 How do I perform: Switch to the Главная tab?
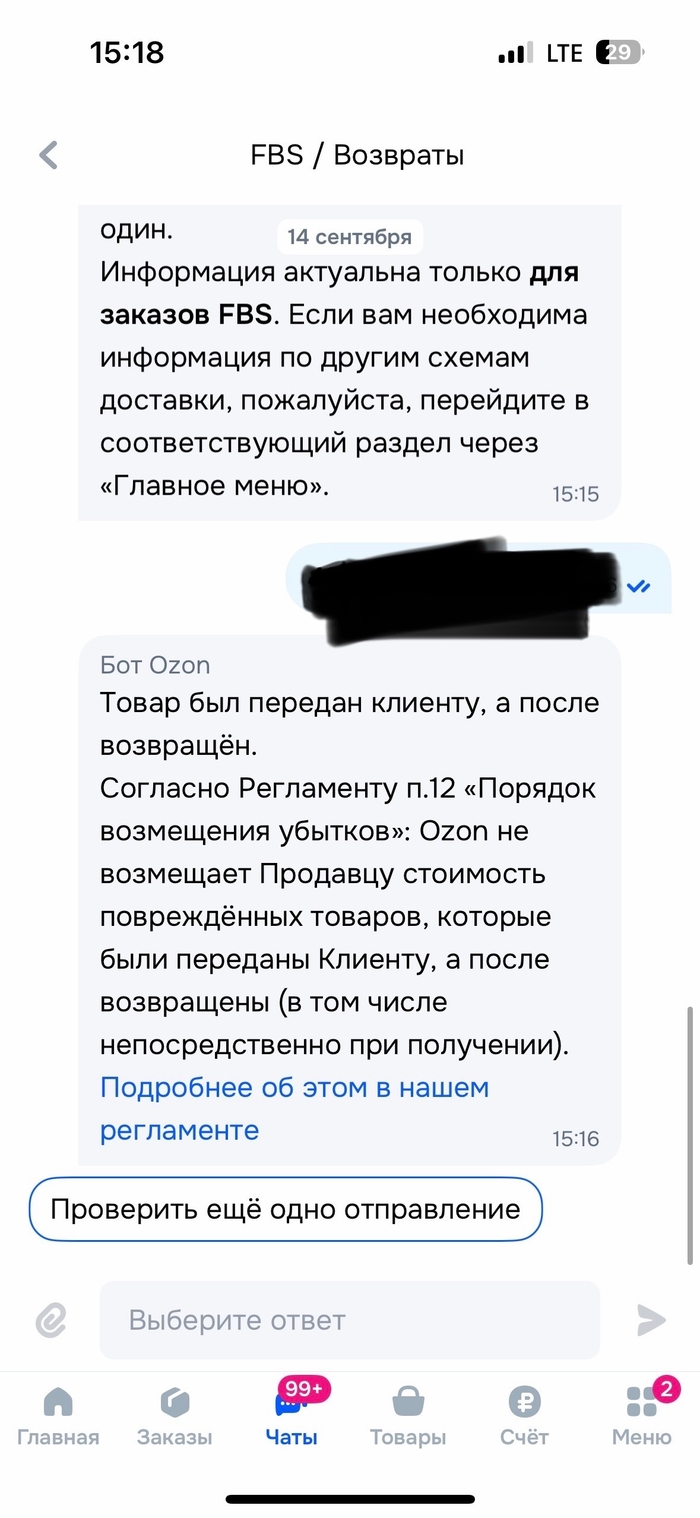coord(58,1416)
